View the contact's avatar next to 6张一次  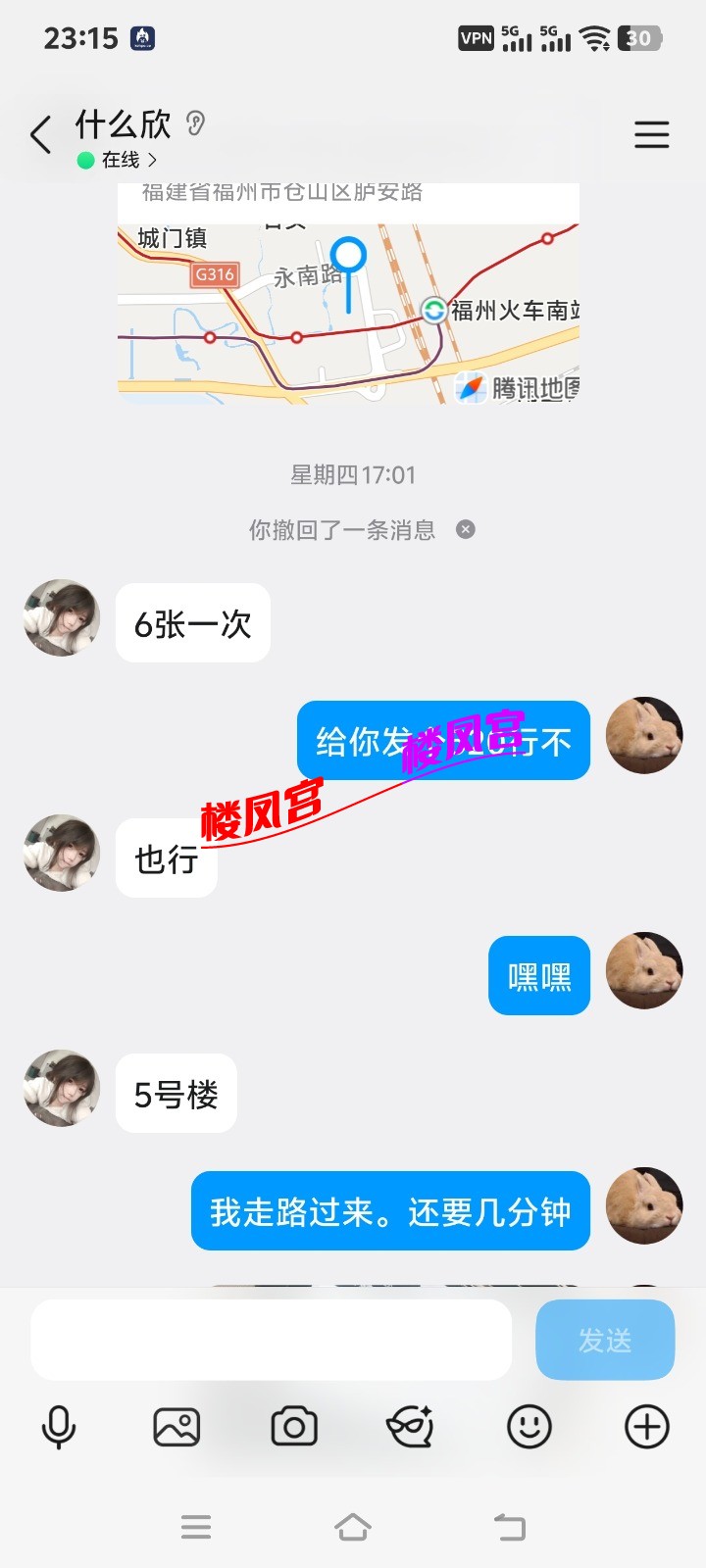point(62,617)
